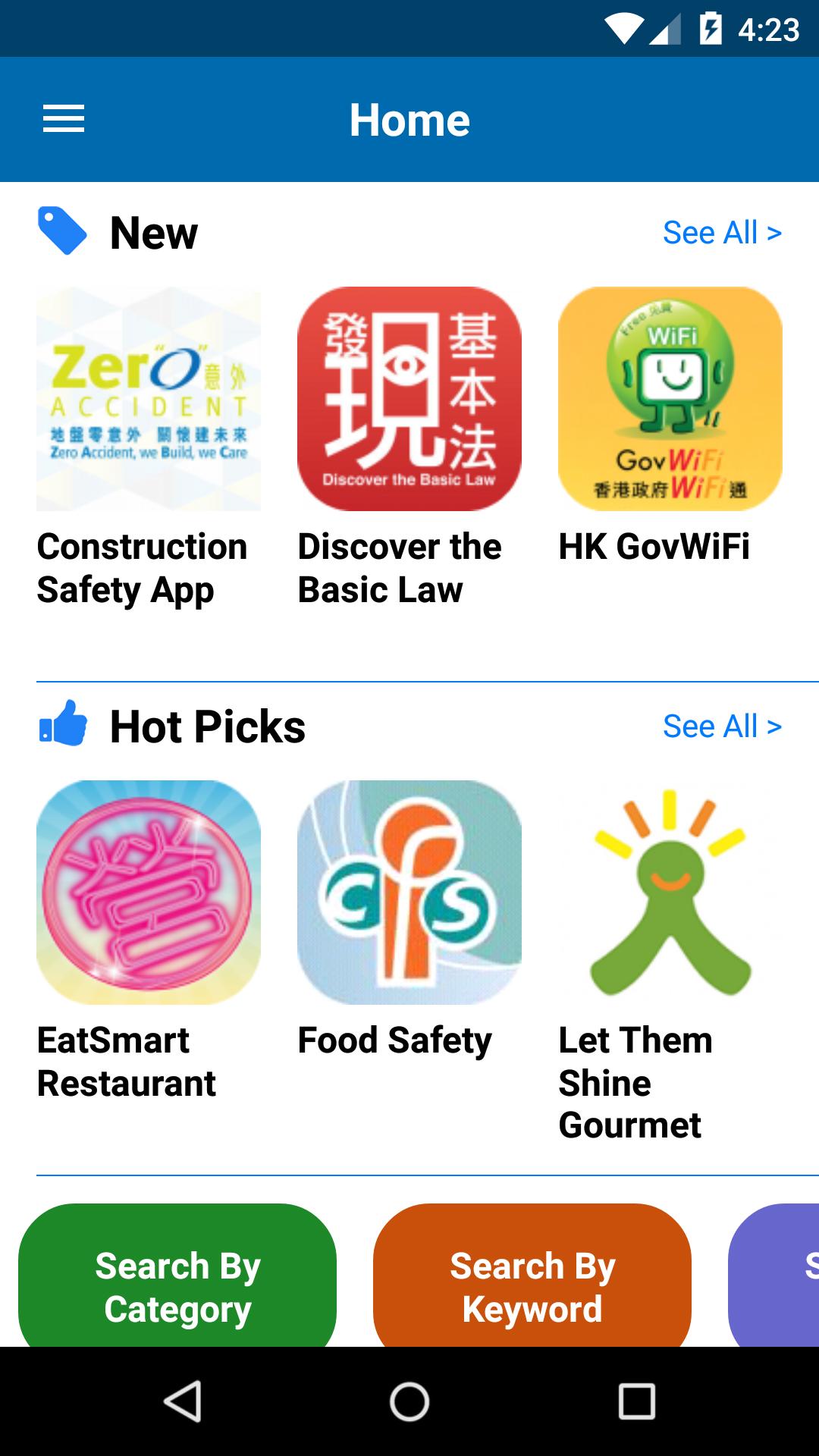Click the thumbs-up icon beside Hot Picks
The height and width of the screenshot is (1456, 819).
(x=62, y=726)
